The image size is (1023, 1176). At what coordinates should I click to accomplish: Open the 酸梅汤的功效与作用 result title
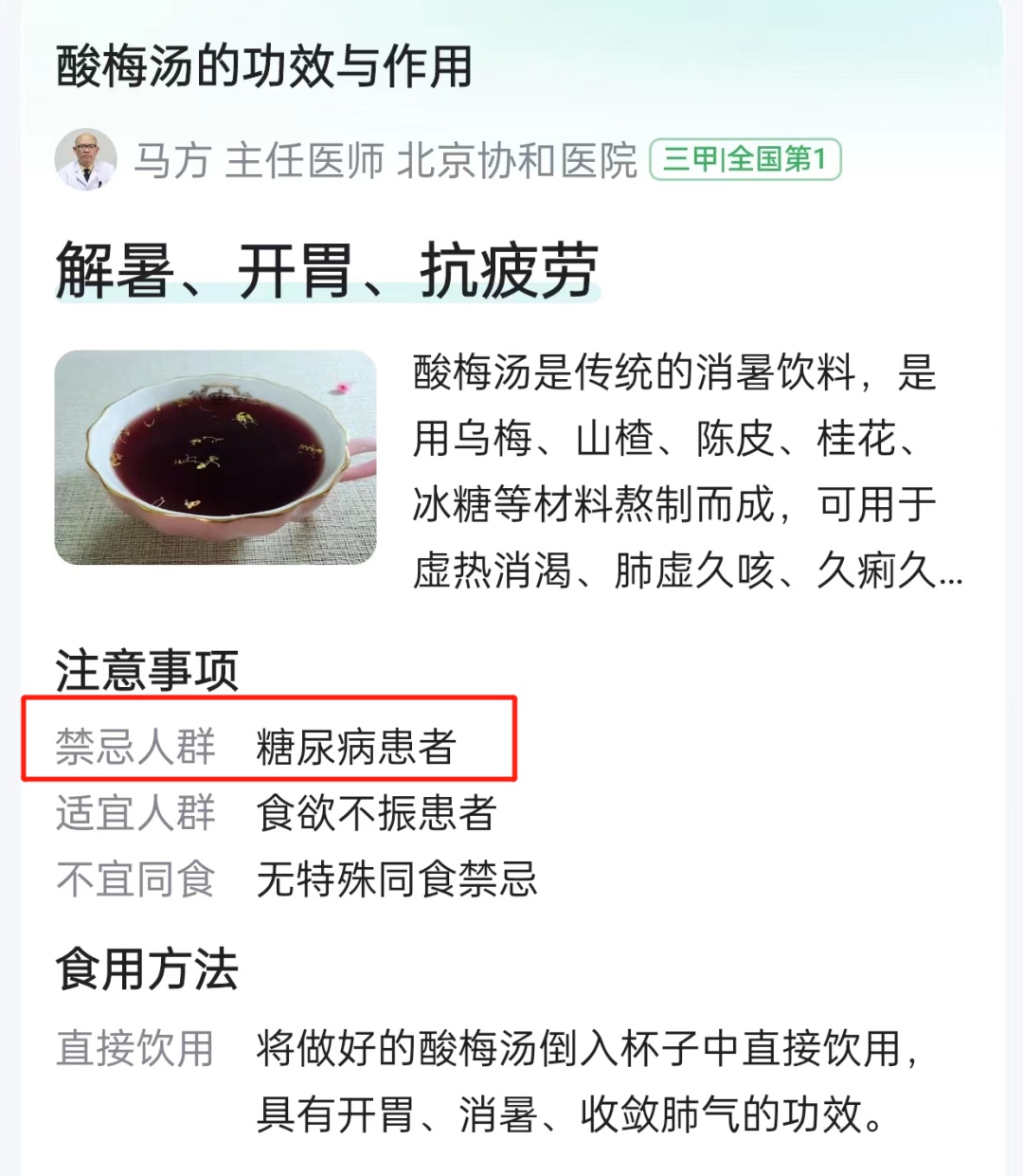point(263,66)
